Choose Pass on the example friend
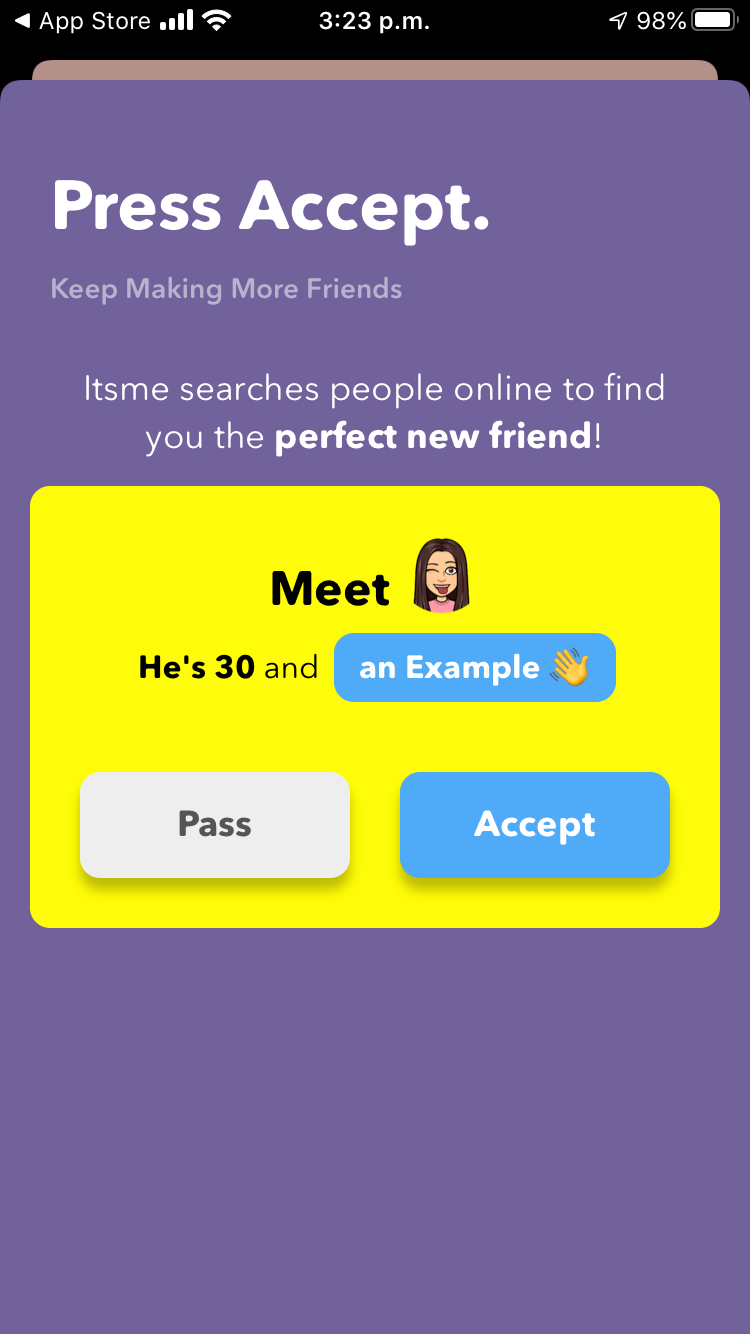The height and width of the screenshot is (1334, 750). tap(214, 824)
